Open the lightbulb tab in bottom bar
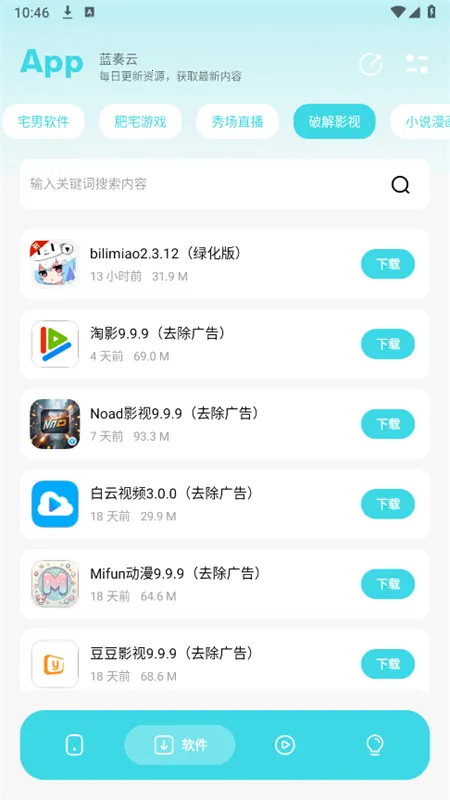The height and width of the screenshot is (800, 450). tap(375, 745)
